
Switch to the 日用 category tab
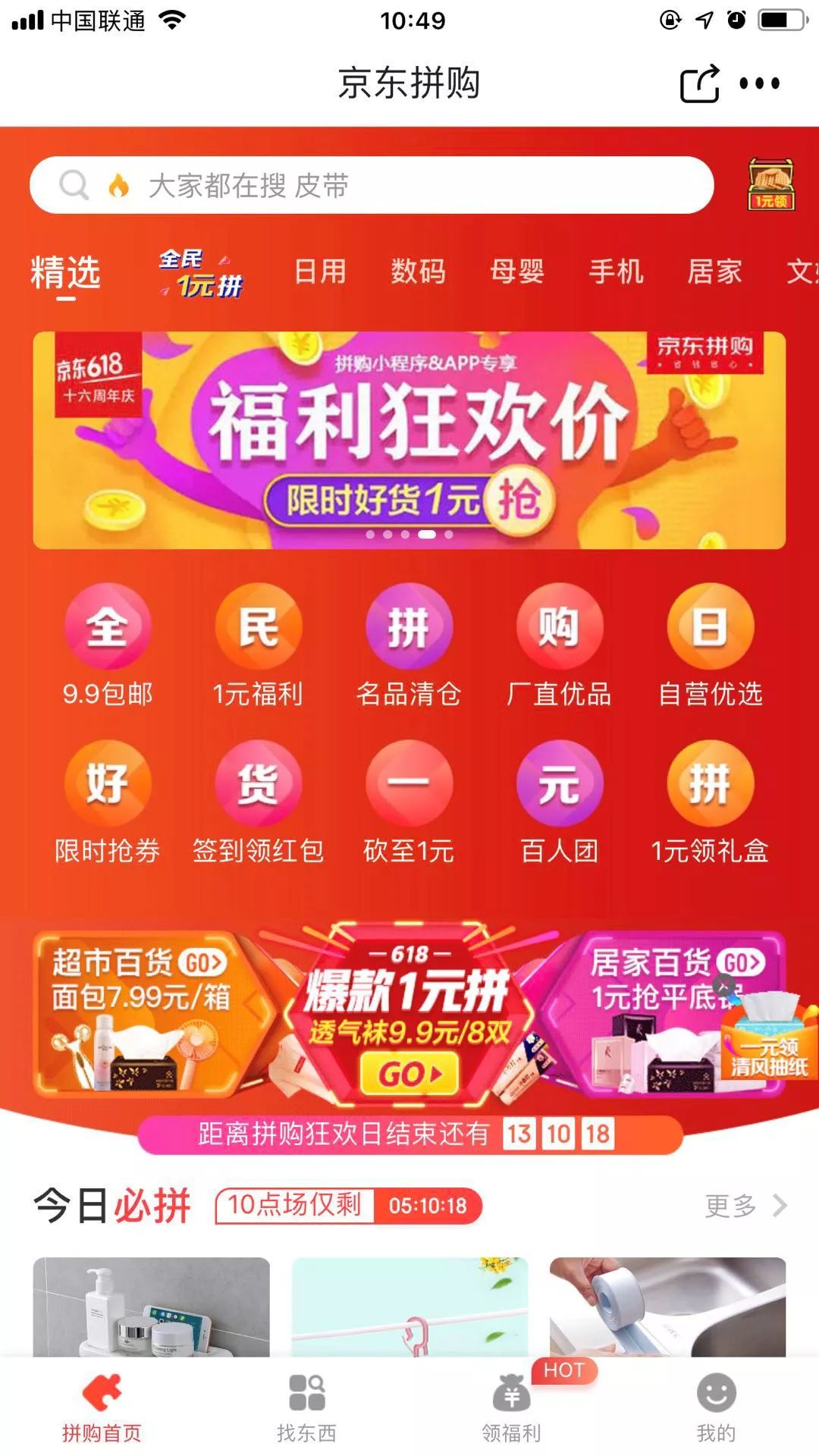[319, 271]
